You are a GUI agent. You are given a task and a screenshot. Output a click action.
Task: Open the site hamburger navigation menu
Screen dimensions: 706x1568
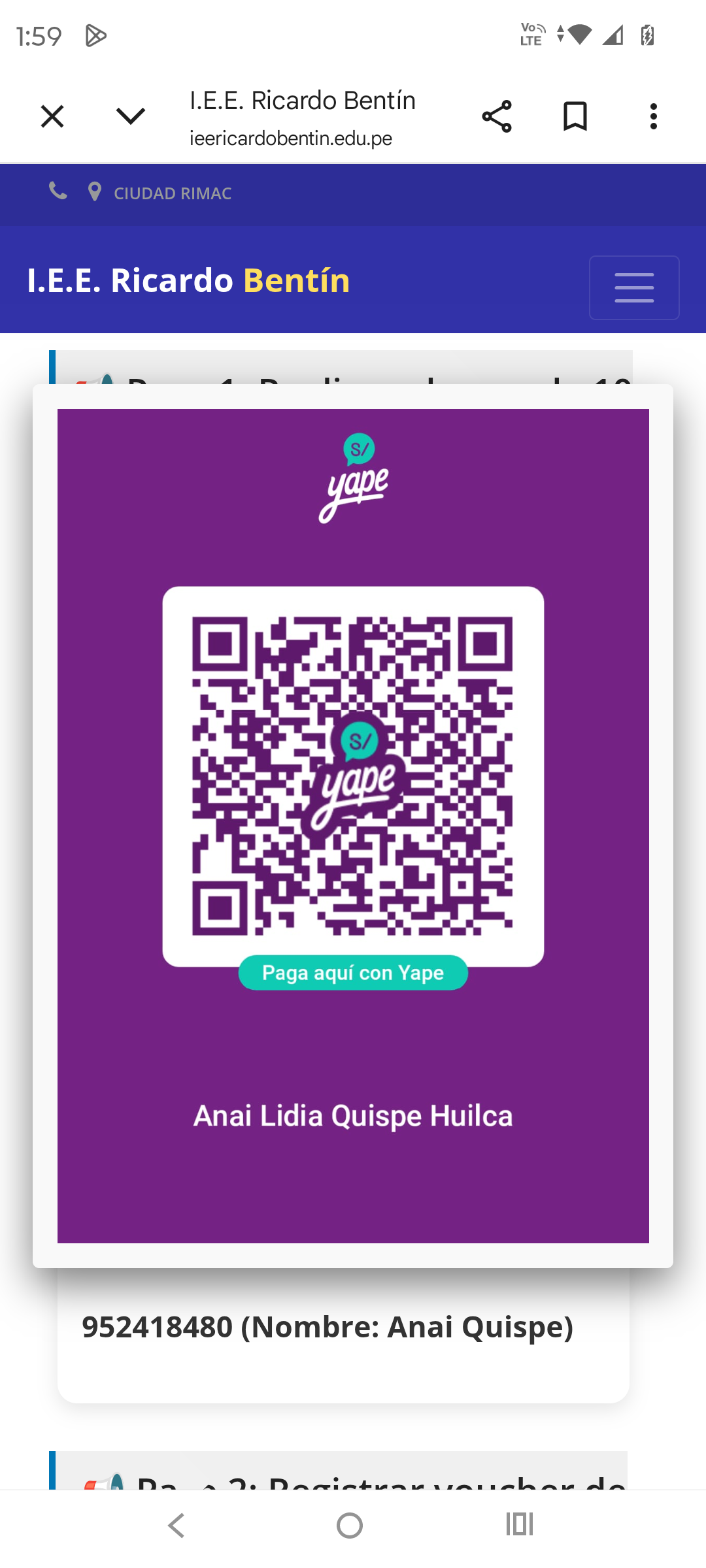point(634,287)
